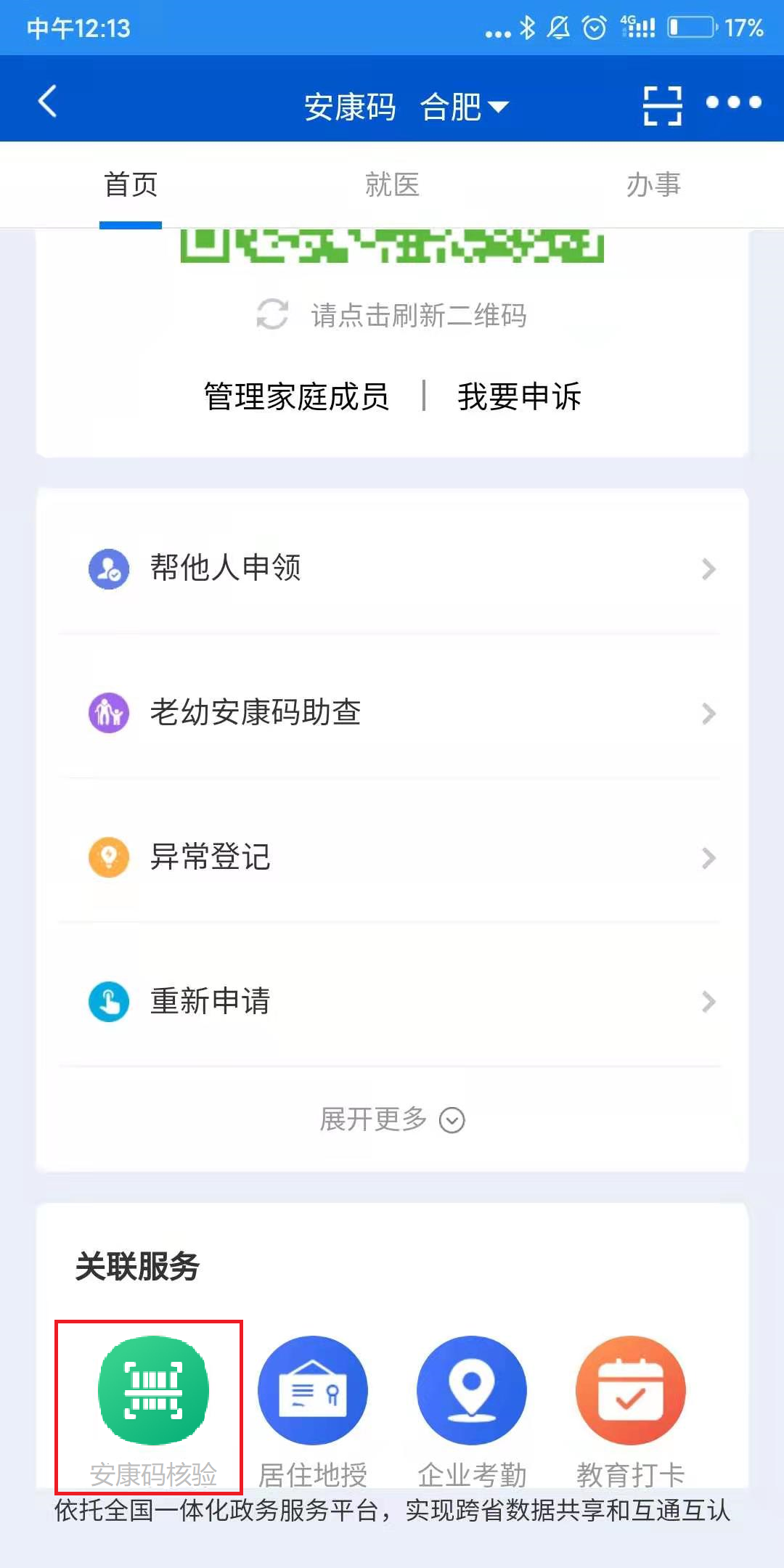This screenshot has width=784, height=1568.
Task: Go back using the top-left arrow
Action: coord(48,101)
